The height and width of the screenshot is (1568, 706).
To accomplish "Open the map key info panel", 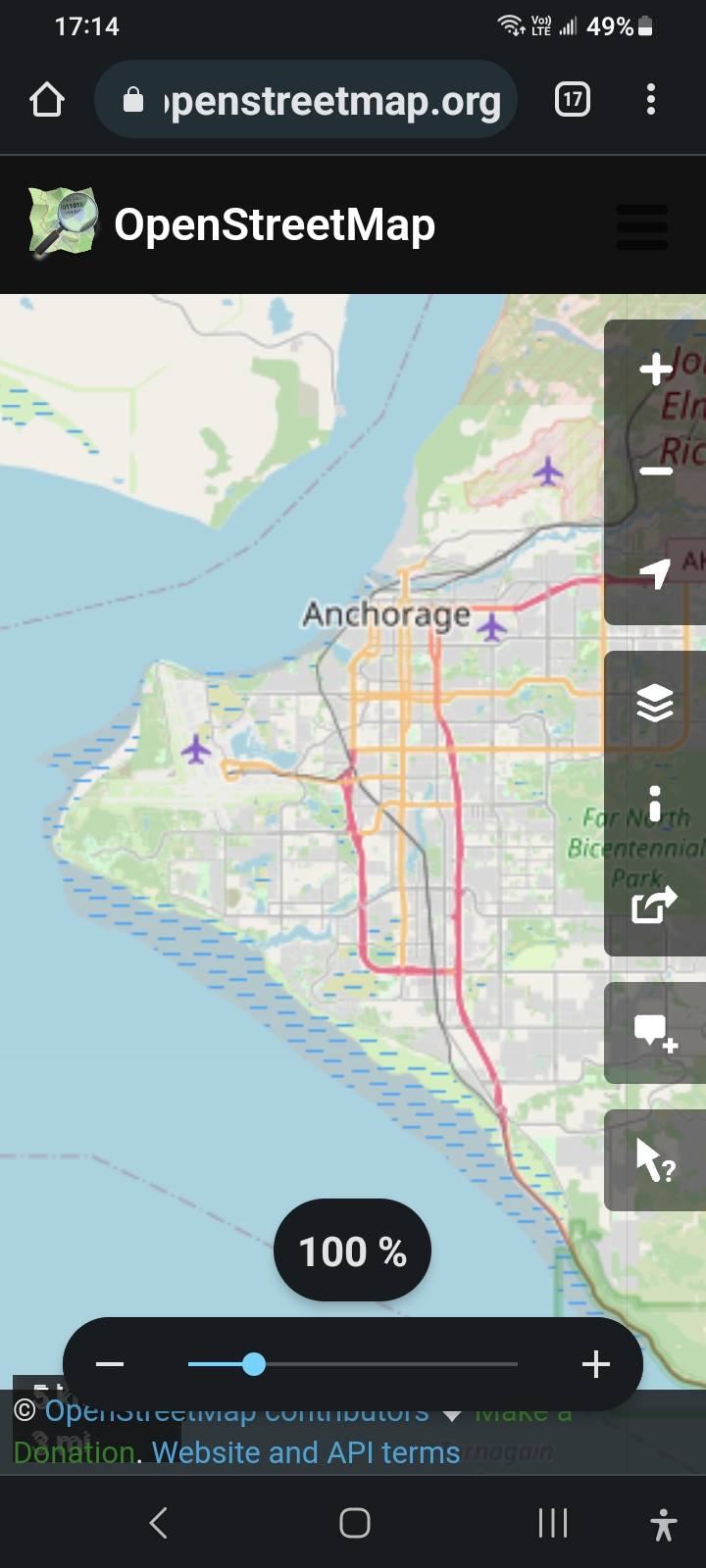I will 655,804.
